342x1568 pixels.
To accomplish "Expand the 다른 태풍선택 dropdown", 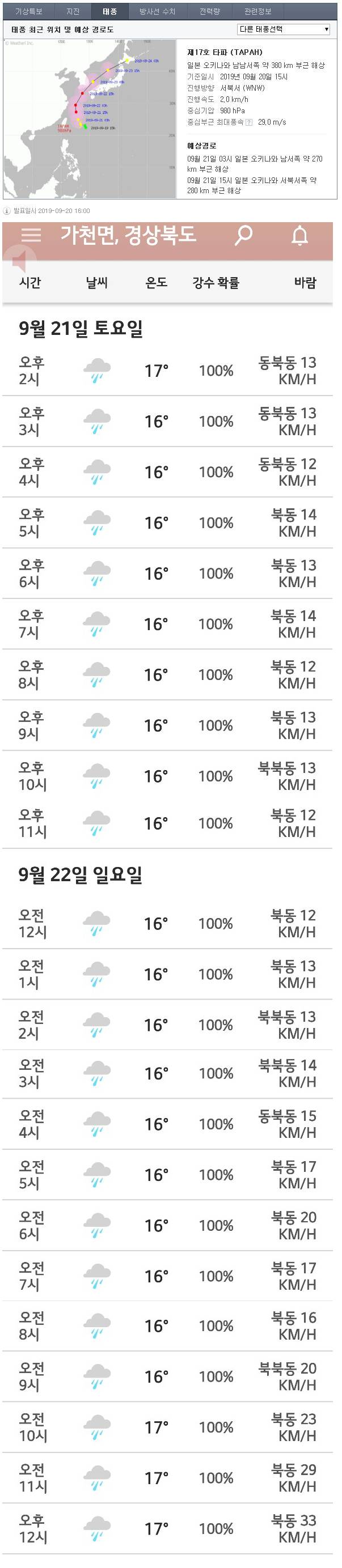I will (284, 29).
